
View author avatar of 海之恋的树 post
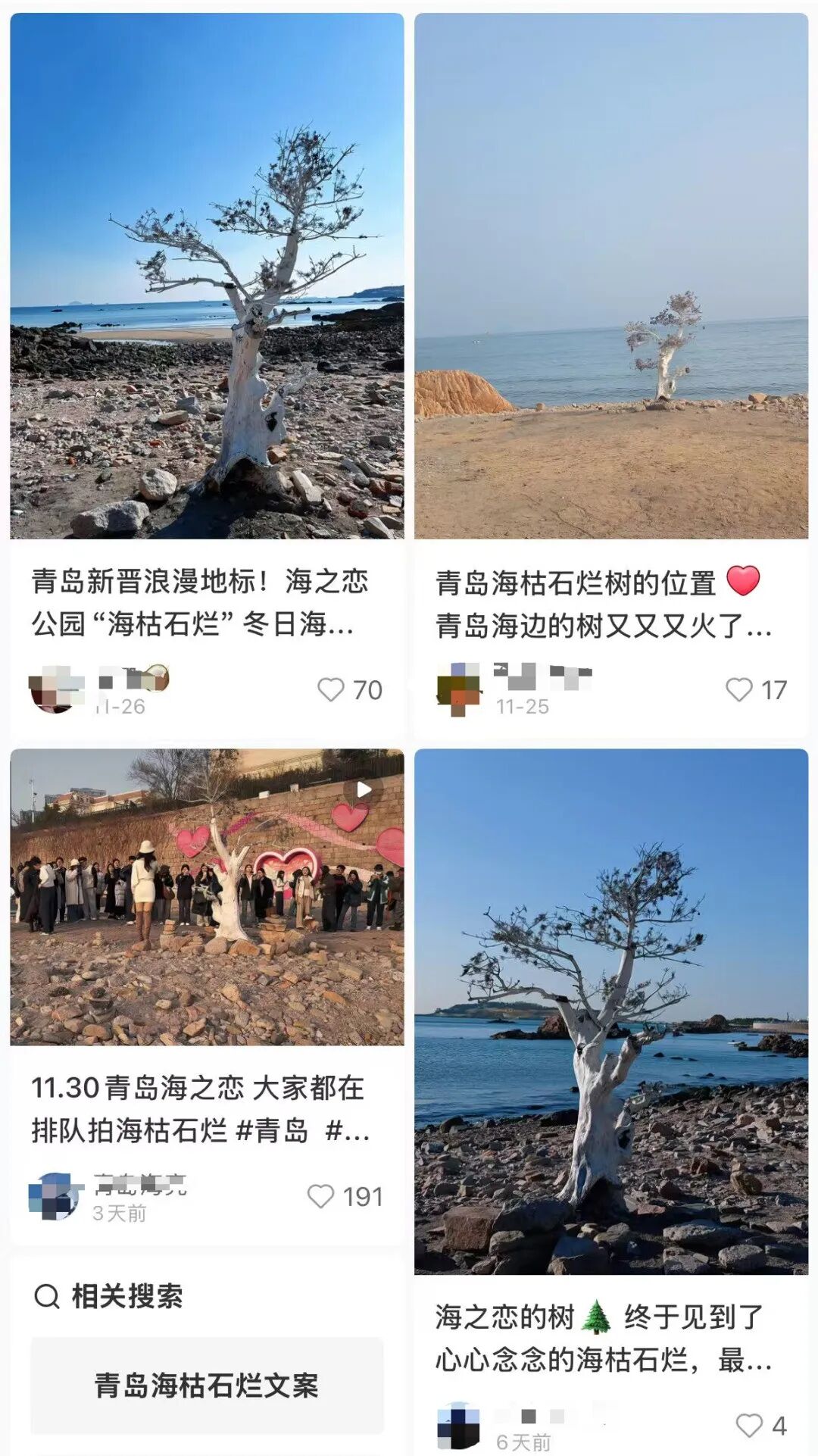point(459,1425)
